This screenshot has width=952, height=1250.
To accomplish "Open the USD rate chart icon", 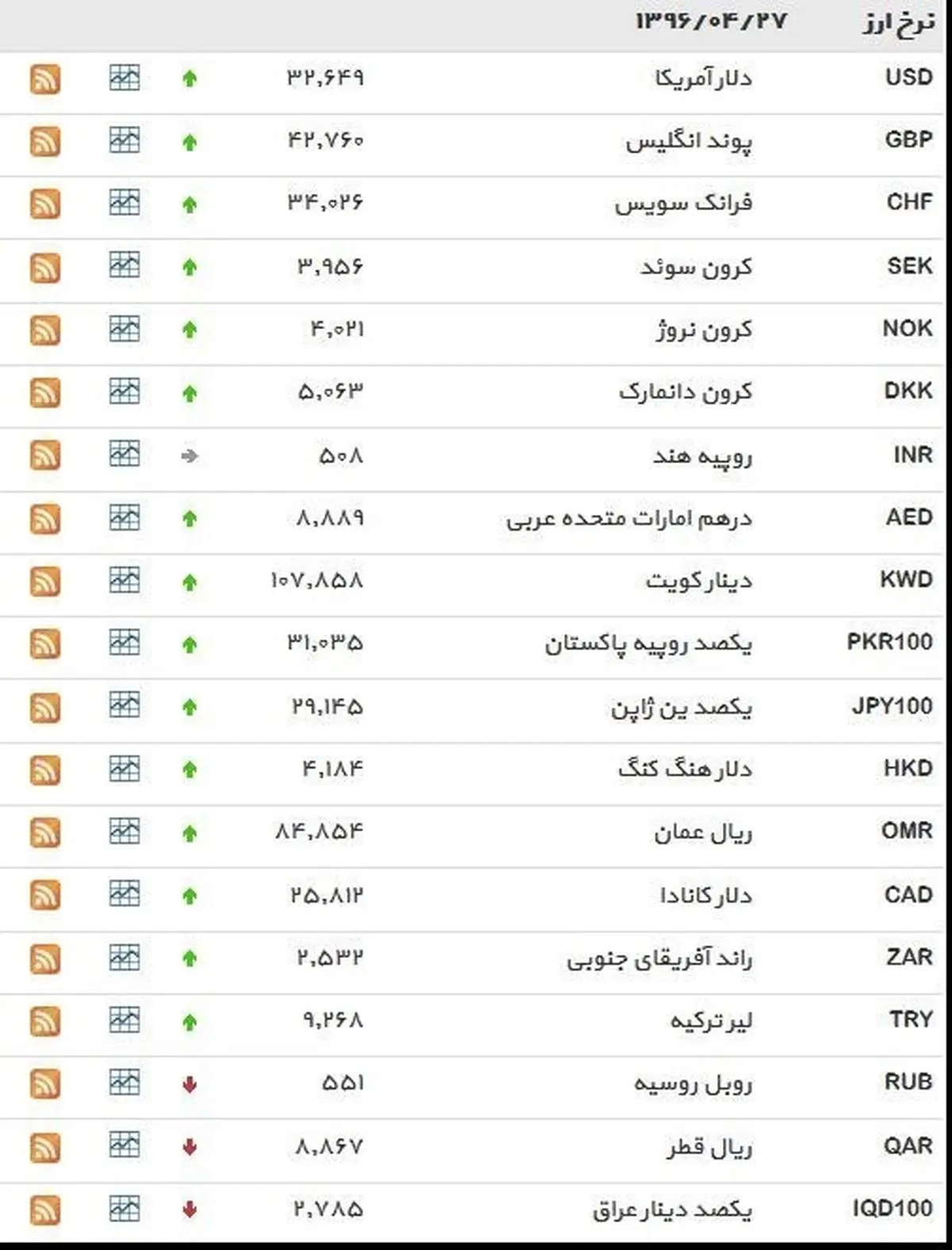I will [x=124, y=78].
